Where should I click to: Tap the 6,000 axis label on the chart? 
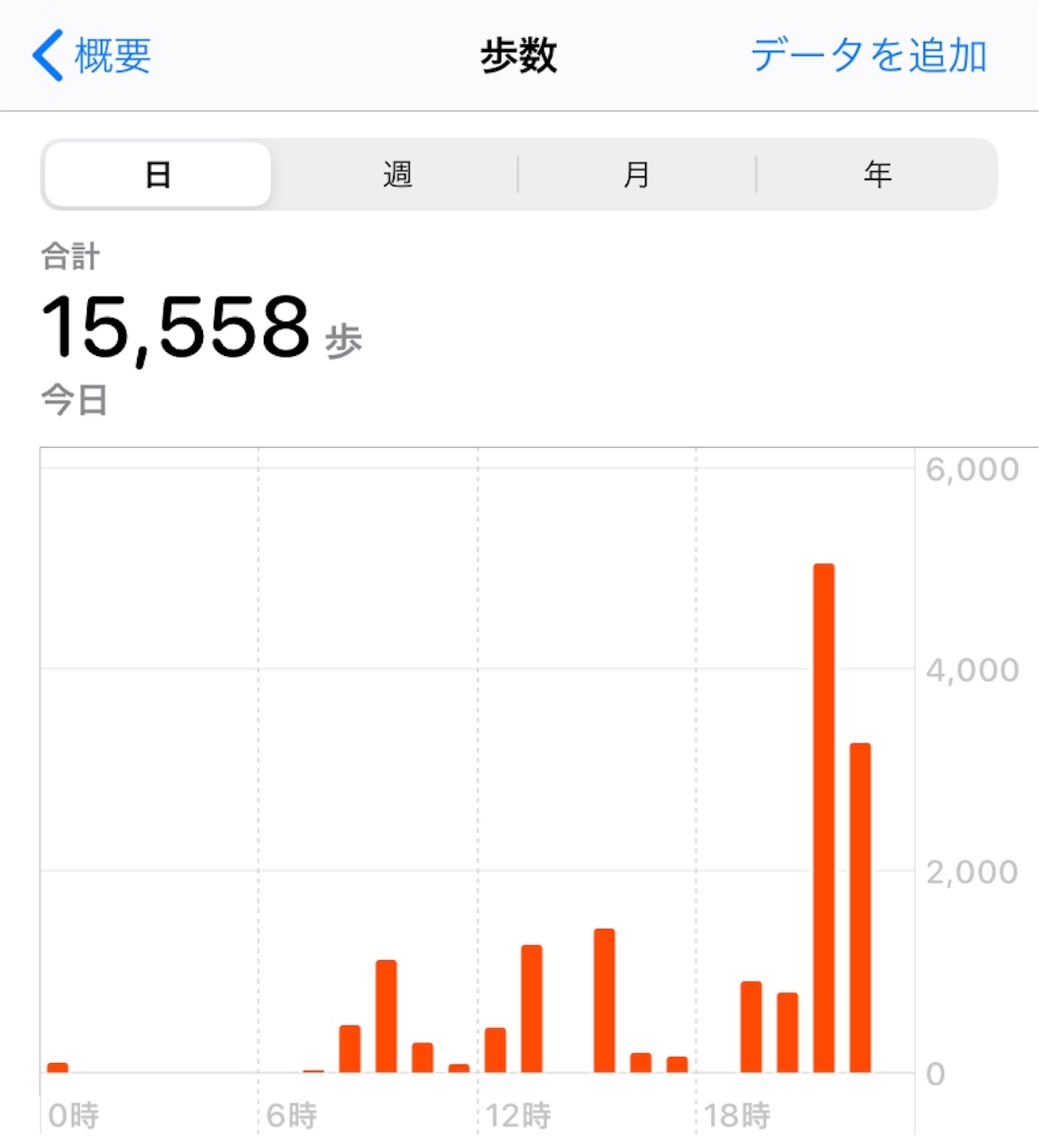click(972, 468)
